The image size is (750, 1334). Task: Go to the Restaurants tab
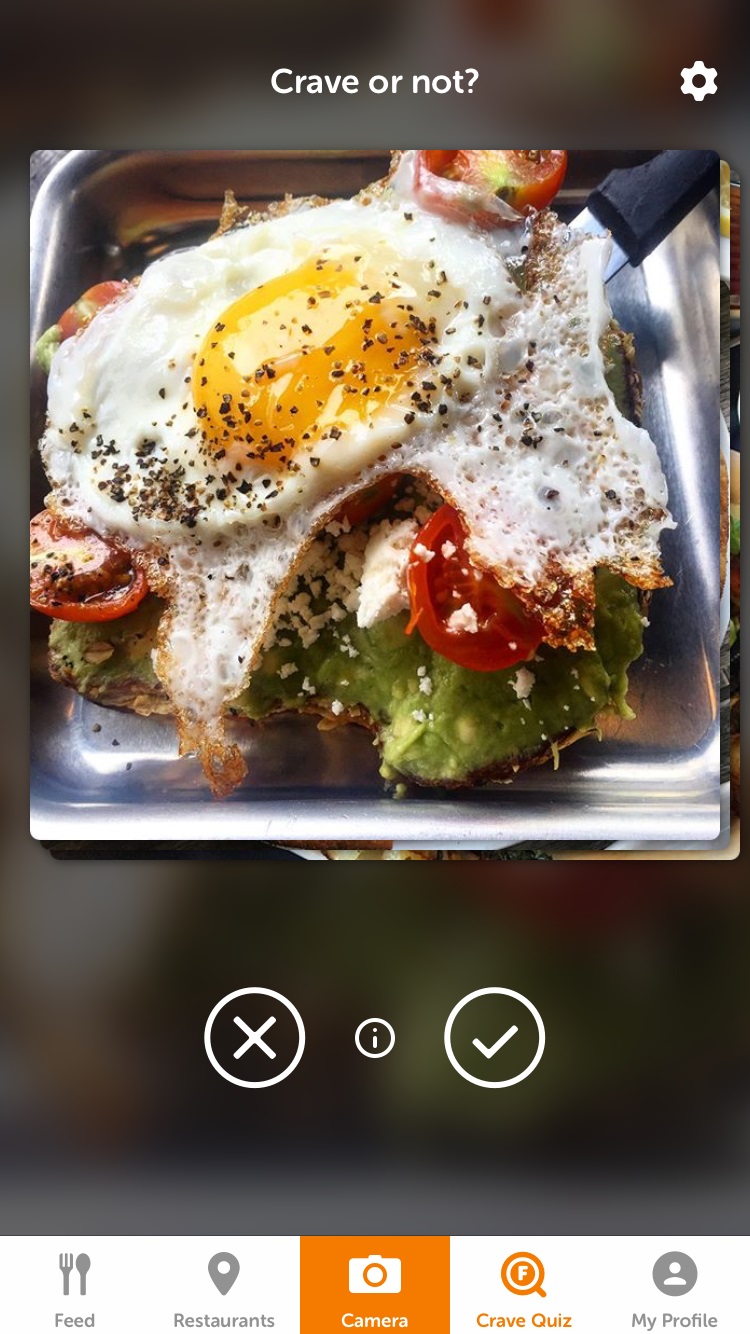pos(224,1285)
